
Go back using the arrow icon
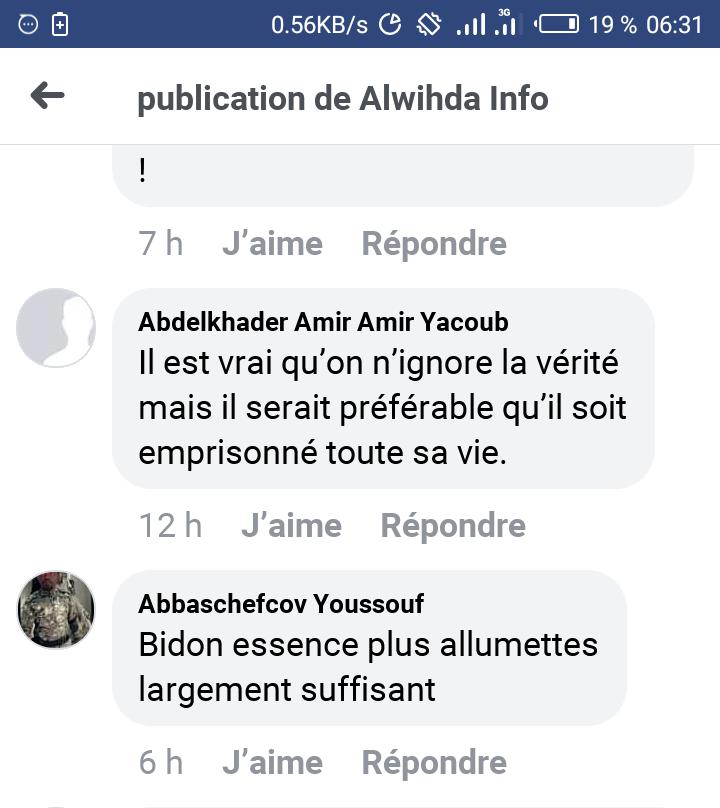[47, 96]
